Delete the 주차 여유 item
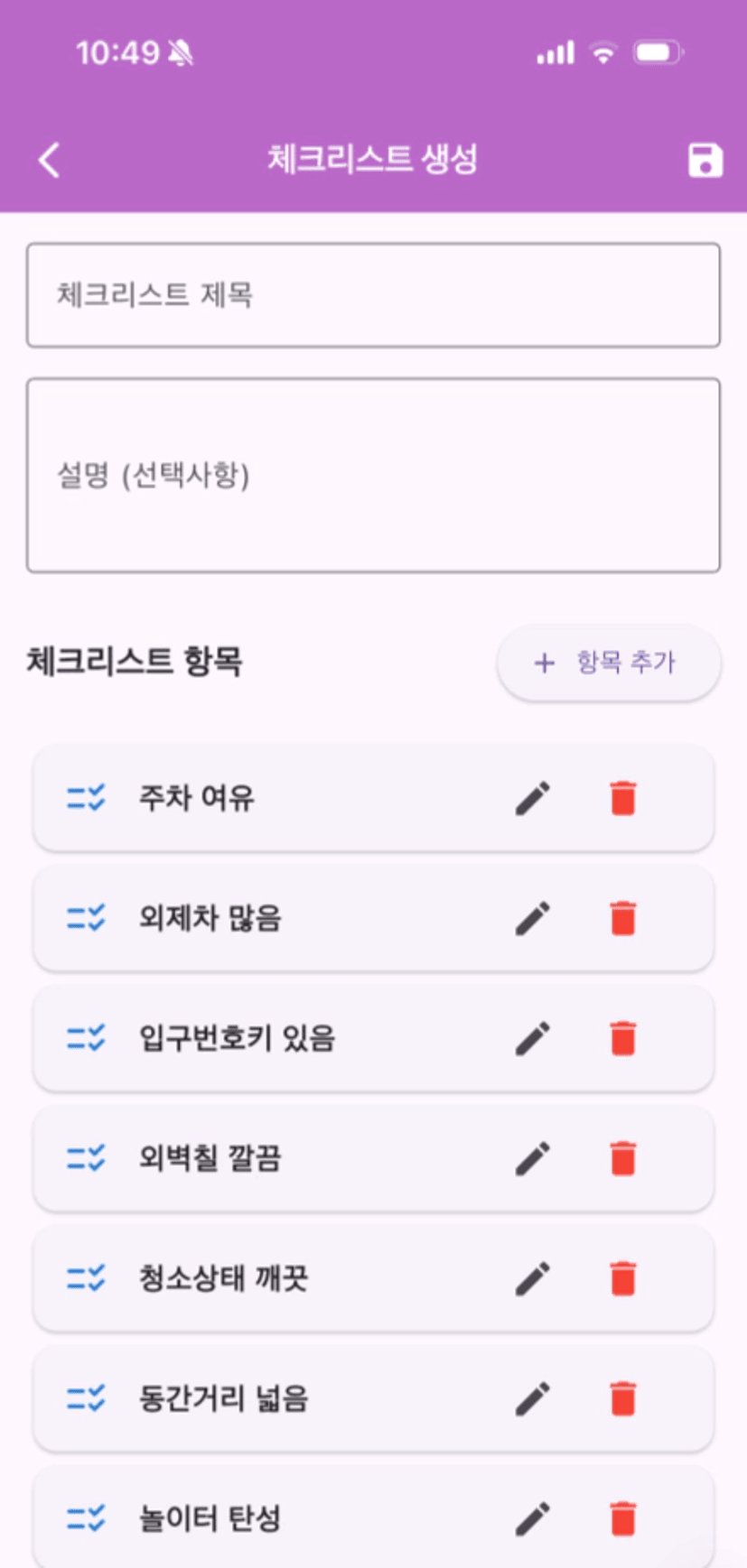 pos(623,799)
